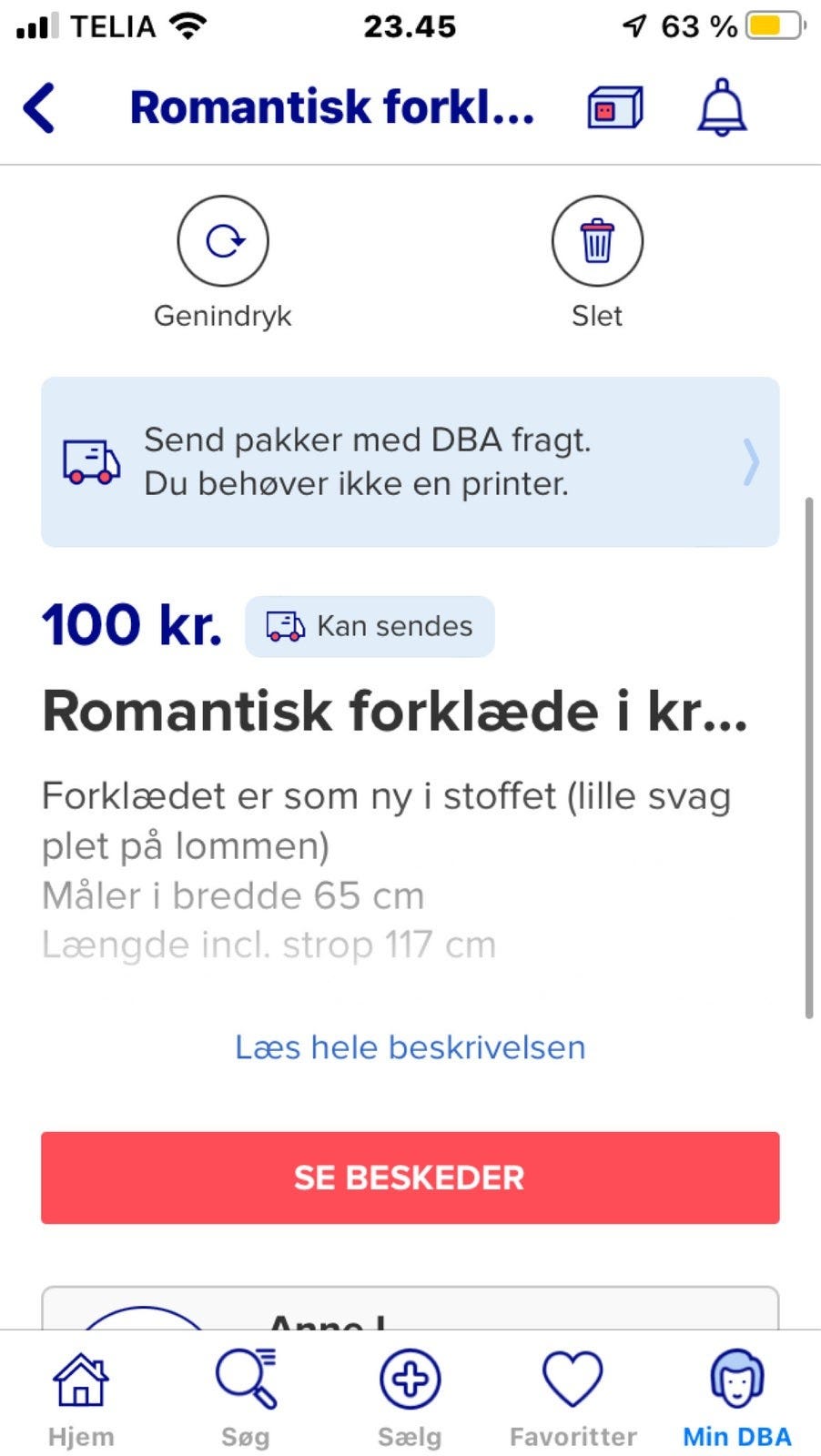Viewport: 821px width, 1456px height.
Task: Create a new listing via the Sælg plus icon
Action: point(410,1376)
